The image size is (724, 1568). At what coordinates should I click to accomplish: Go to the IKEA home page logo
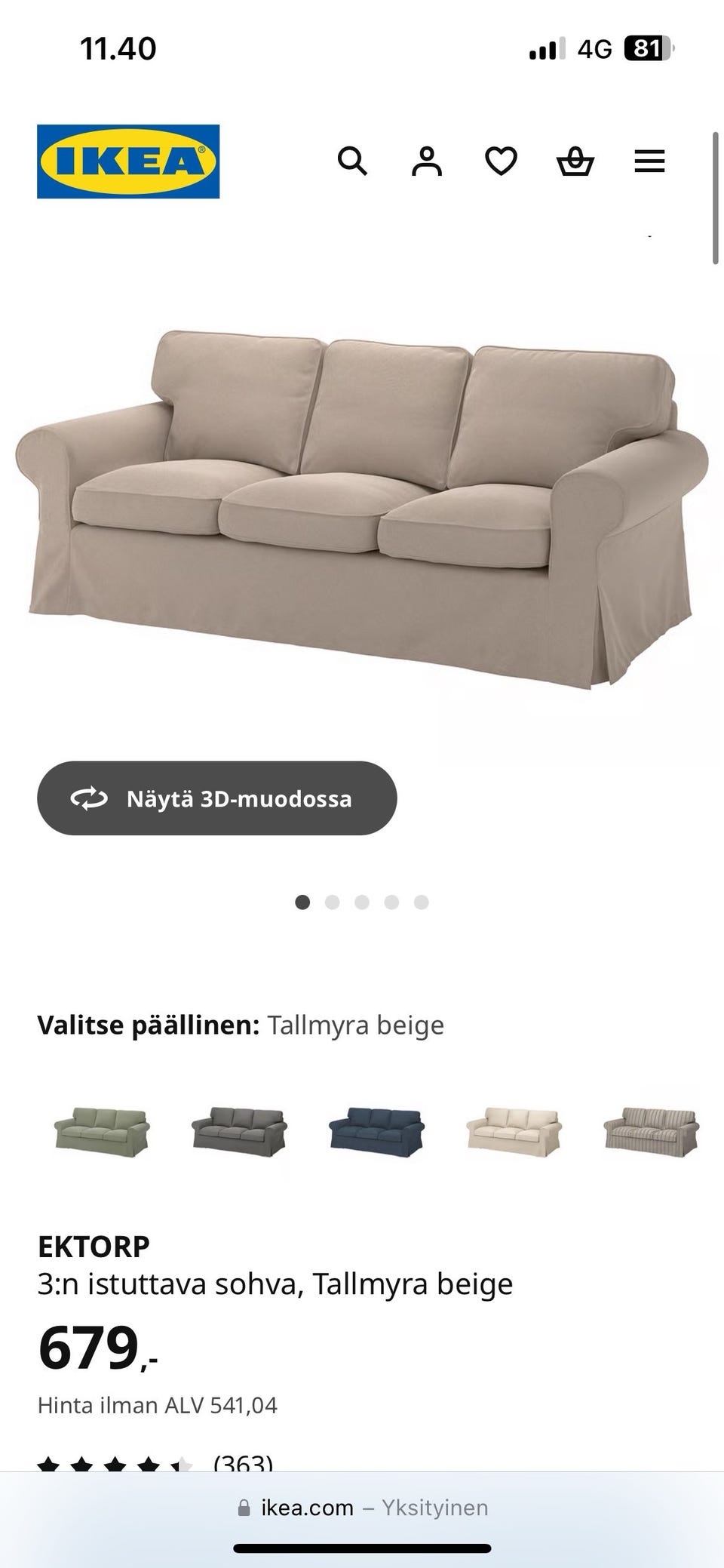click(x=128, y=161)
